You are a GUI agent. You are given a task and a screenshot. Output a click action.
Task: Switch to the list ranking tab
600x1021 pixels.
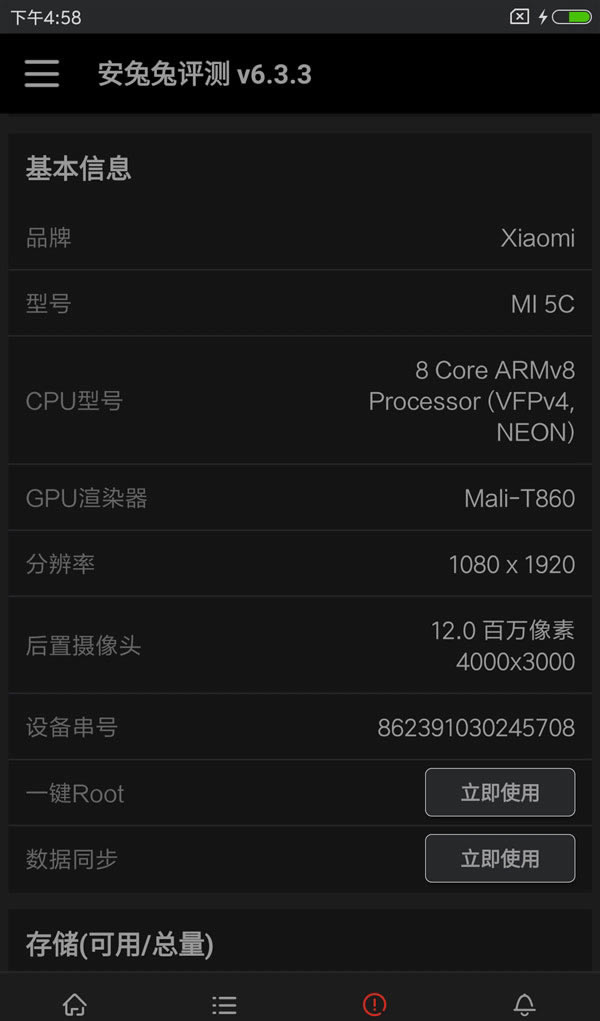click(x=225, y=1004)
